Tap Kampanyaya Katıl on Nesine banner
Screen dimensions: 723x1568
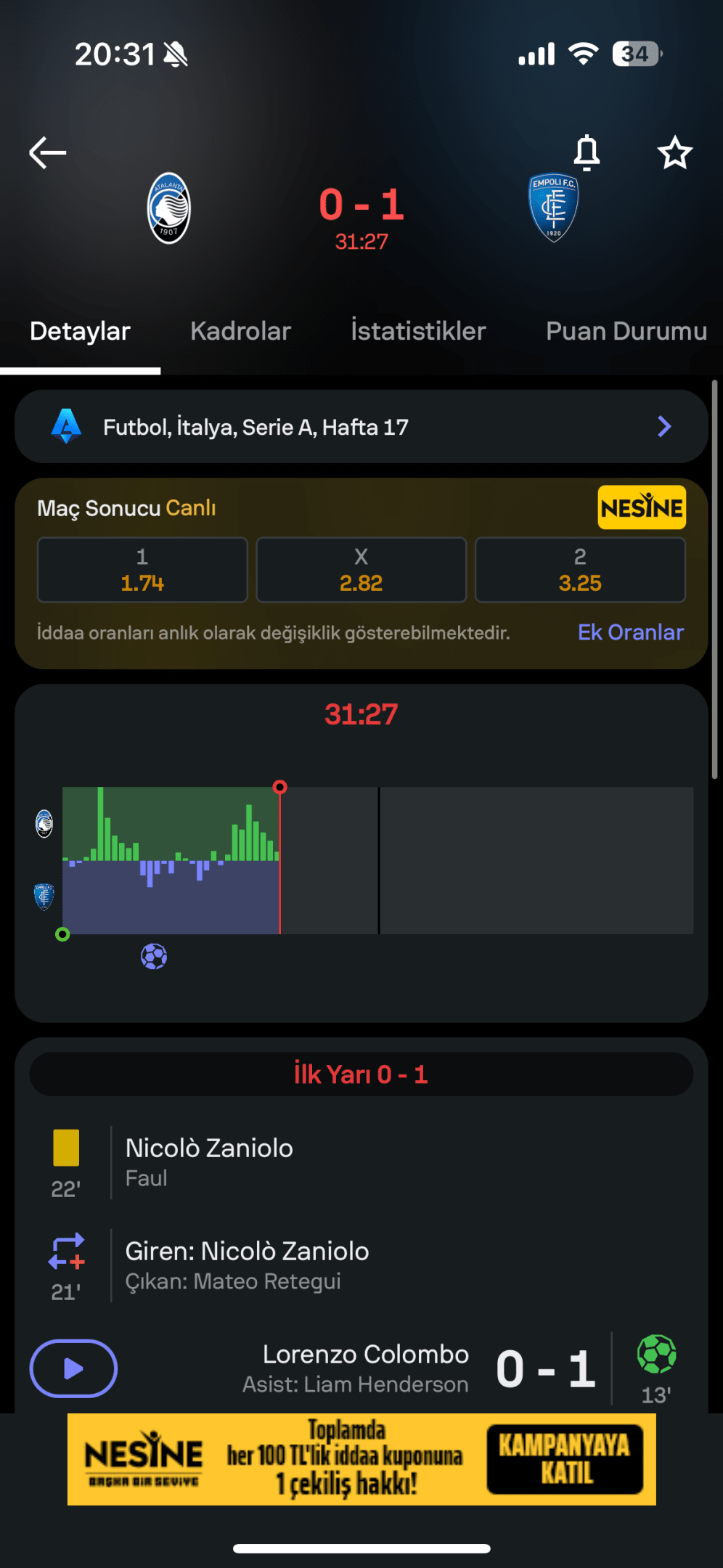(x=565, y=1459)
